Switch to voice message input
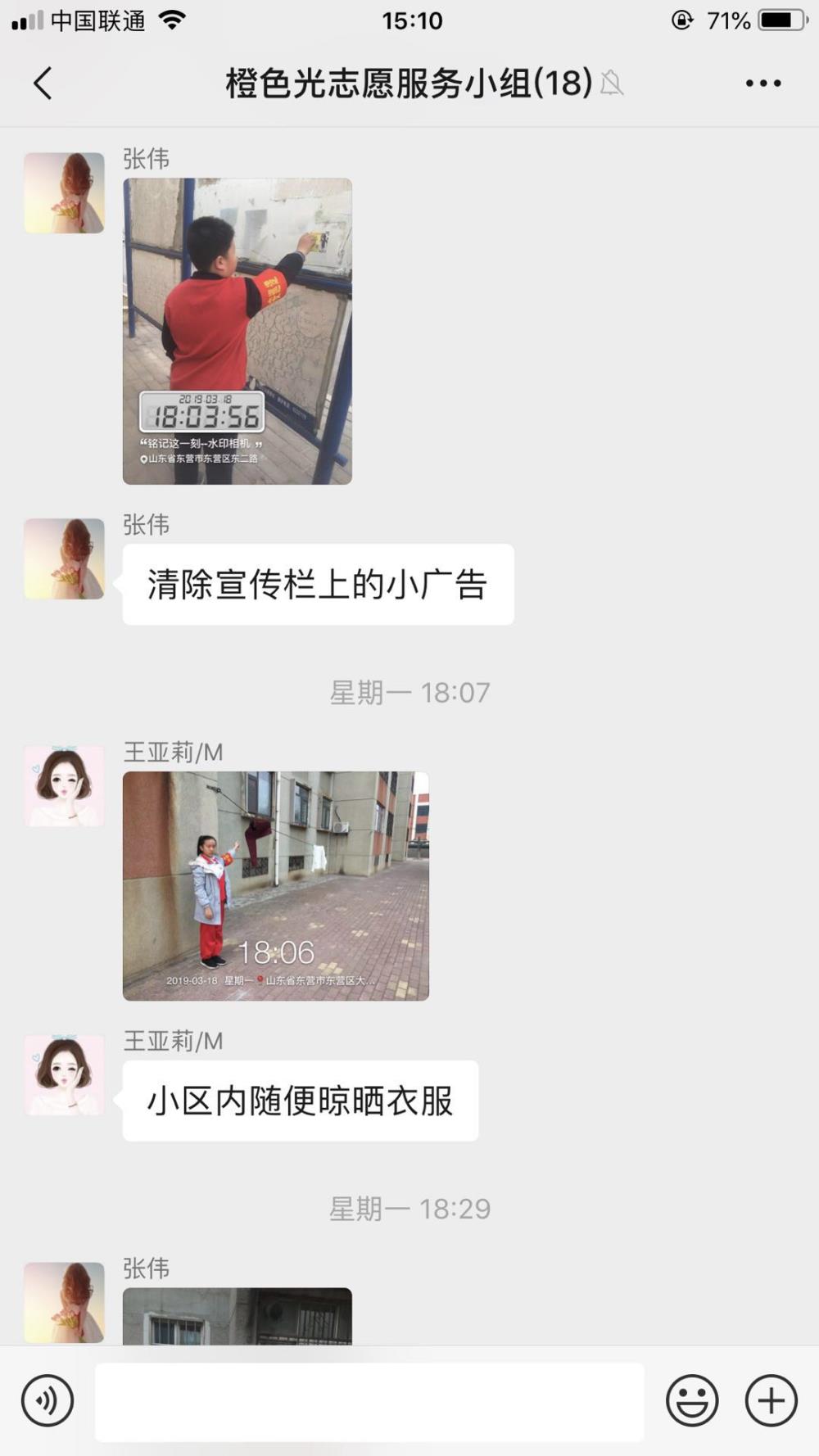Screen dimensions: 819x1456 (x=48, y=1400)
